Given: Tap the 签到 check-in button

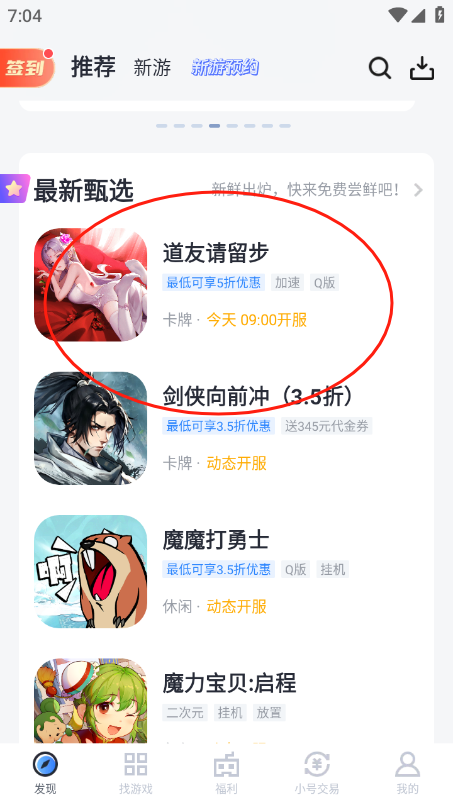Looking at the screenshot, I should 26,68.
